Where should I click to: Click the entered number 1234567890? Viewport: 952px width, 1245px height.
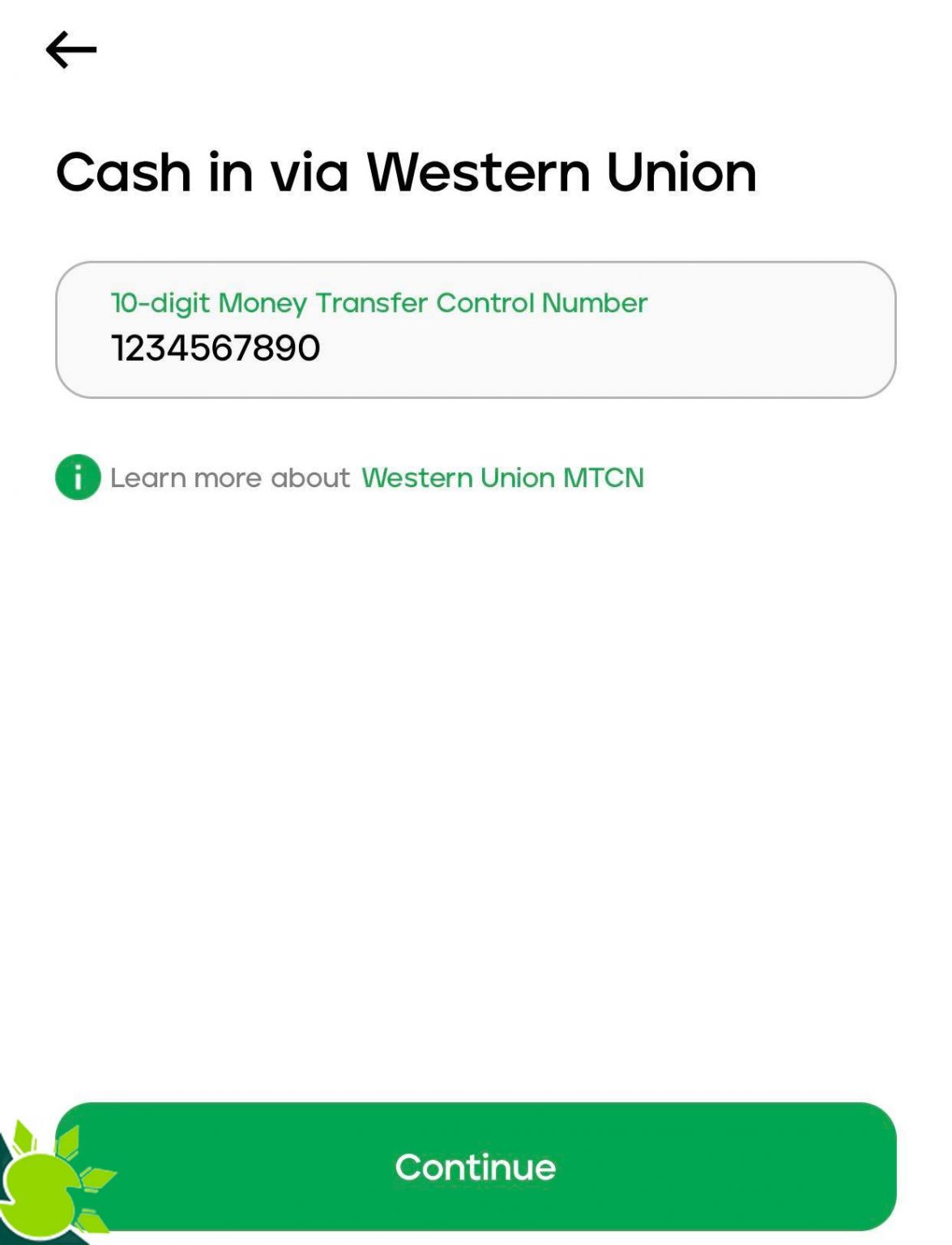click(215, 350)
